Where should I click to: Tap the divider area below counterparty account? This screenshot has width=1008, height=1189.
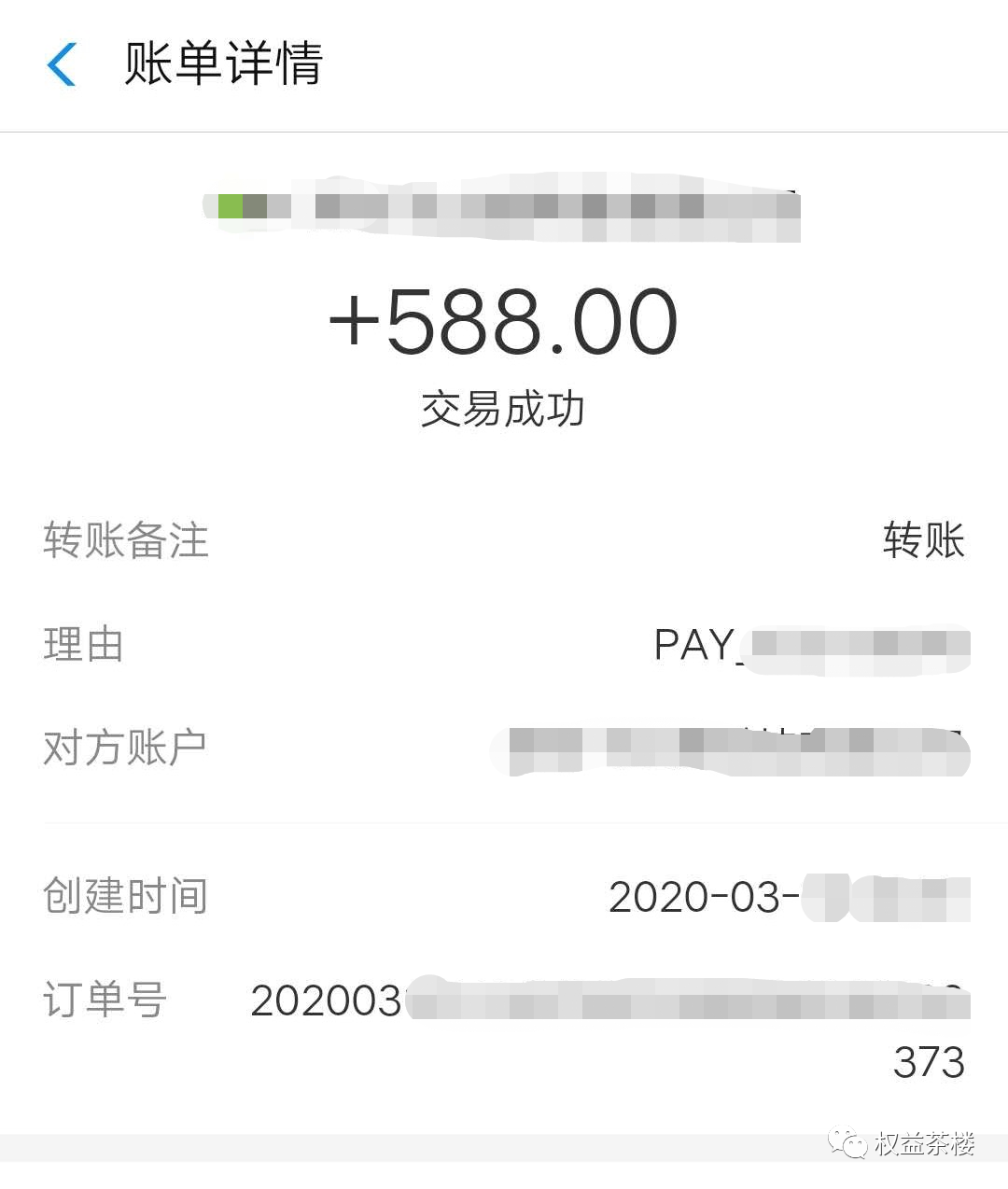[x=504, y=822]
